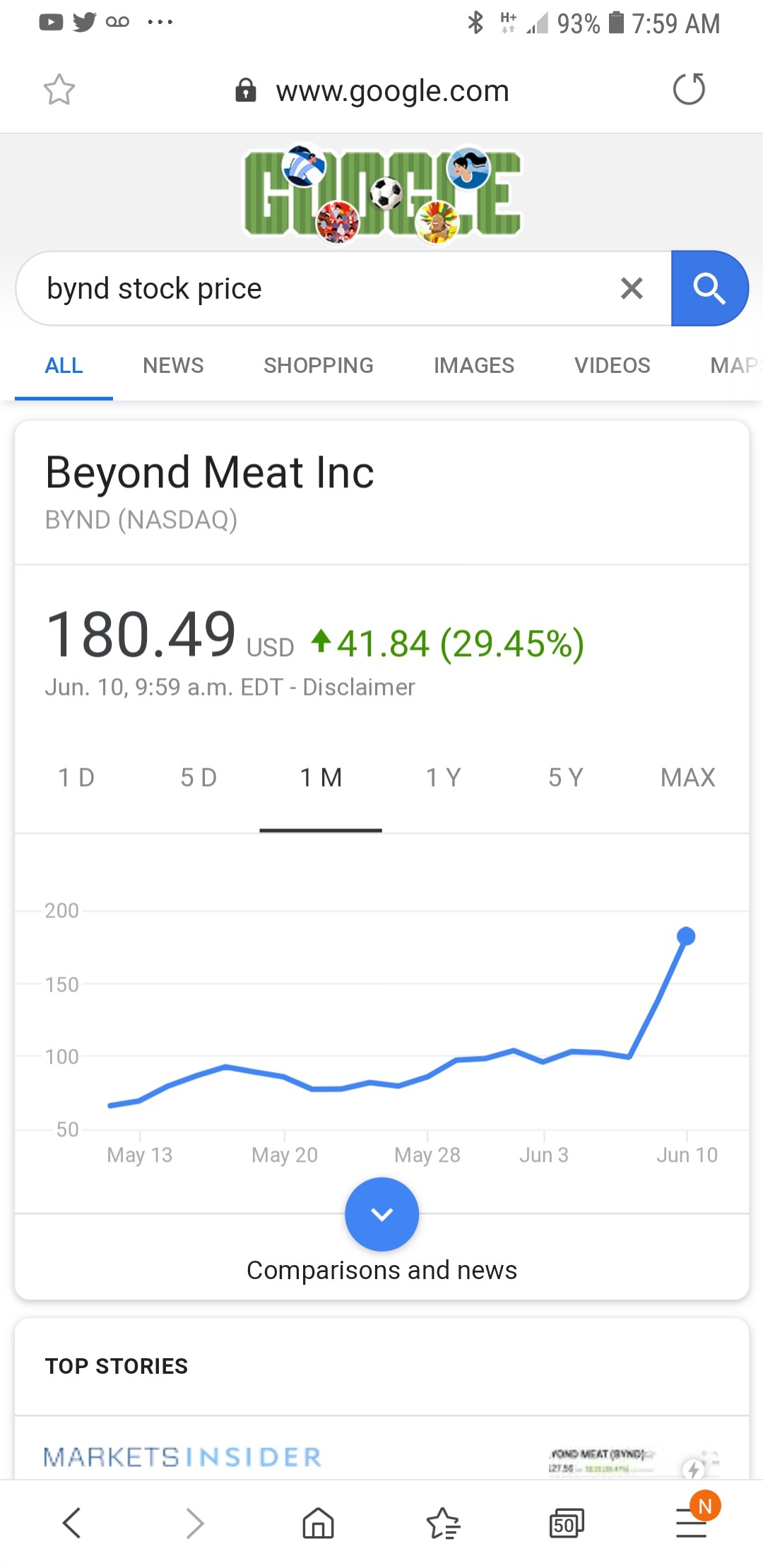763x1568 pixels.
Task: Show the 1 Y chart range
Action: [443, 778]
